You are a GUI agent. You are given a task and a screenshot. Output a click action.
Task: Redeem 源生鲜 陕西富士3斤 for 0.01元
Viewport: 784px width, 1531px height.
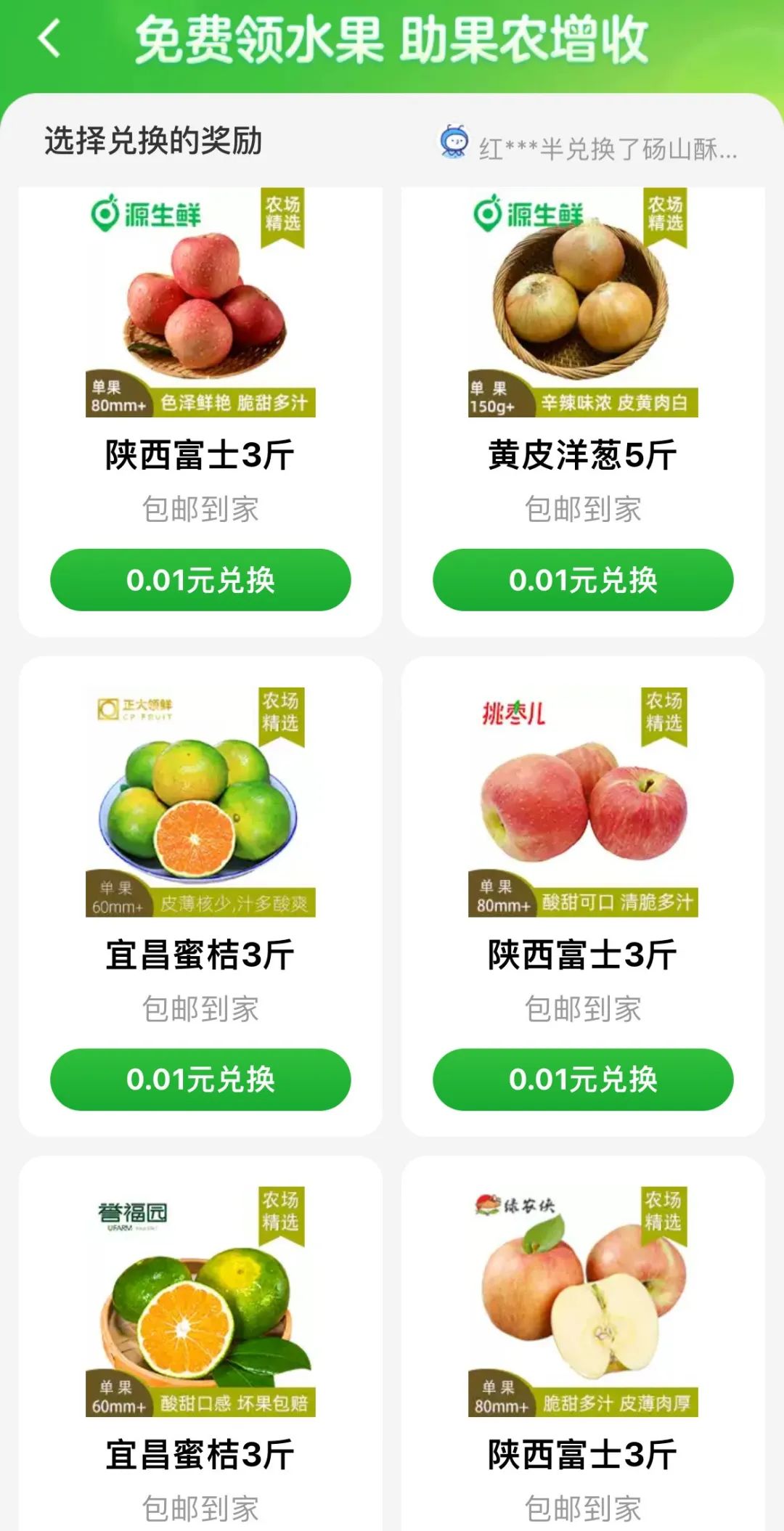[x=200, y=579]
